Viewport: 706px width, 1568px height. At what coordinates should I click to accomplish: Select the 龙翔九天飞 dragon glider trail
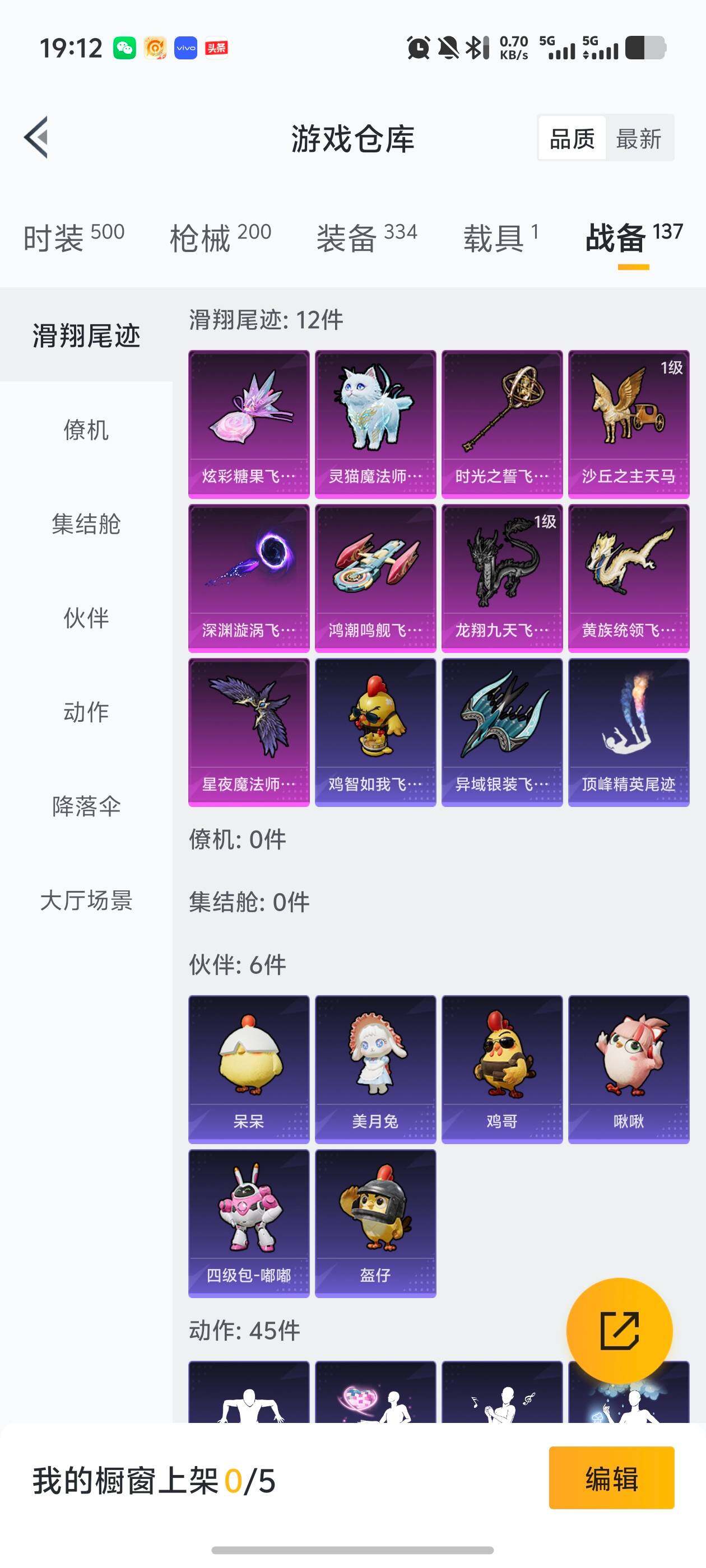(x=502, y=577)
